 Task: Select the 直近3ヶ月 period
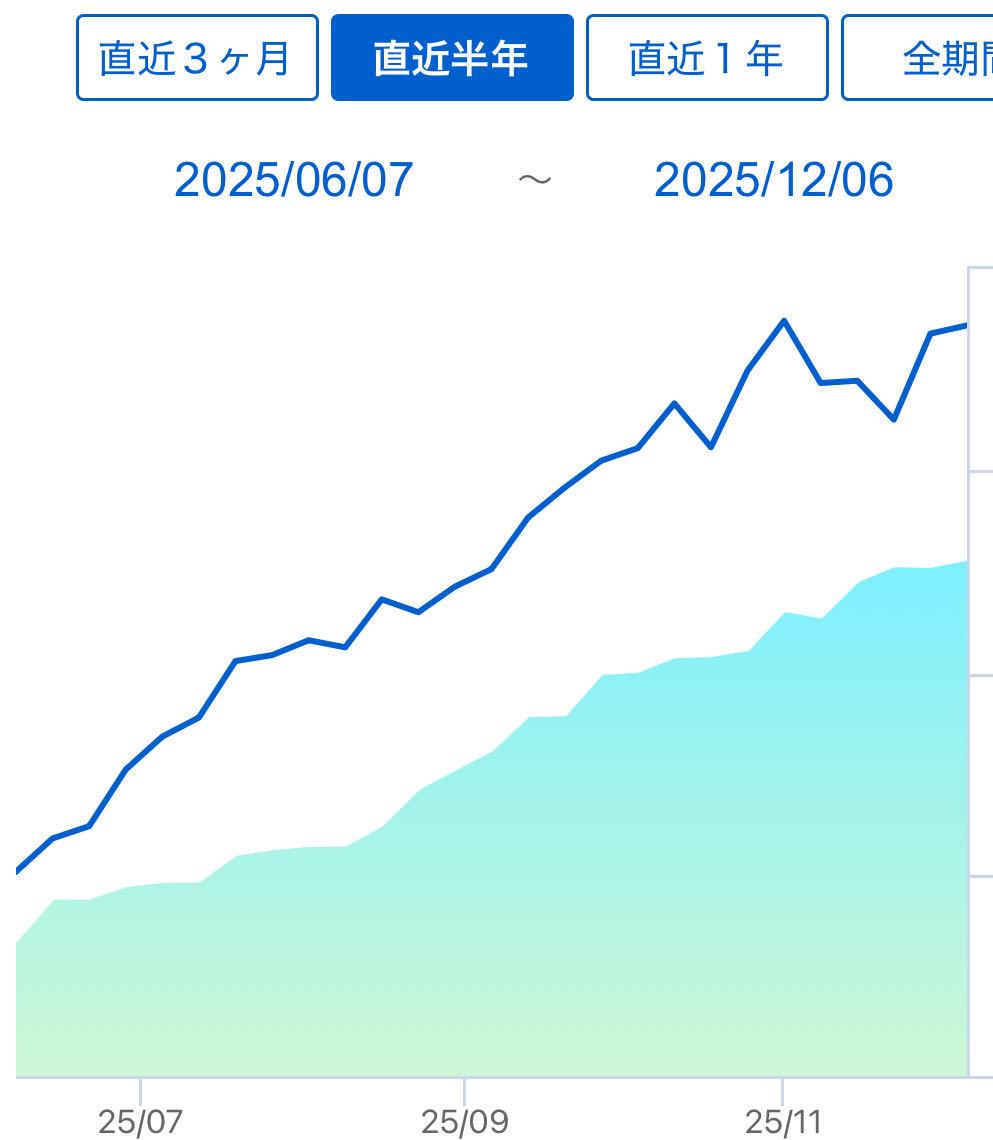pos(197,58)
